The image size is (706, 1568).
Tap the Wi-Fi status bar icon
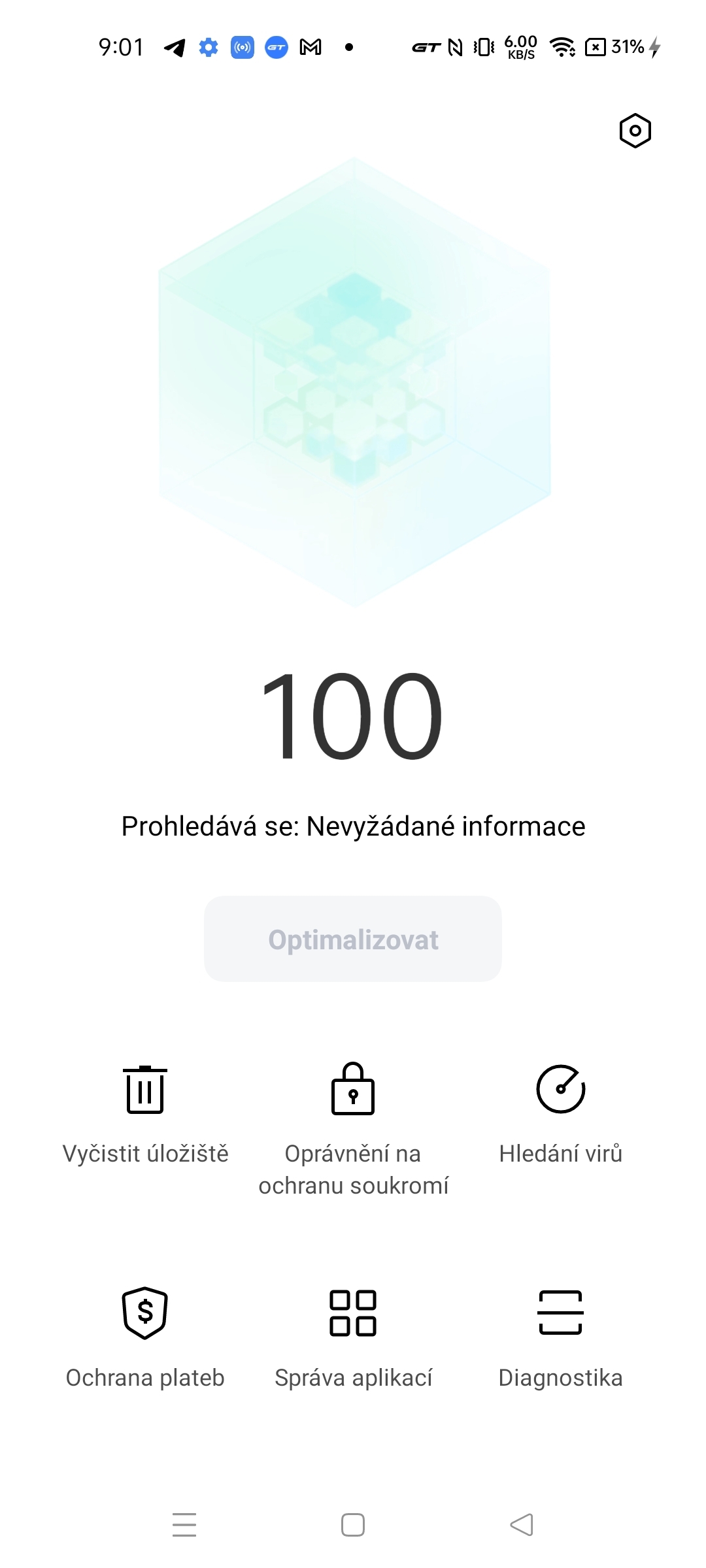click(x=561, y=46)
